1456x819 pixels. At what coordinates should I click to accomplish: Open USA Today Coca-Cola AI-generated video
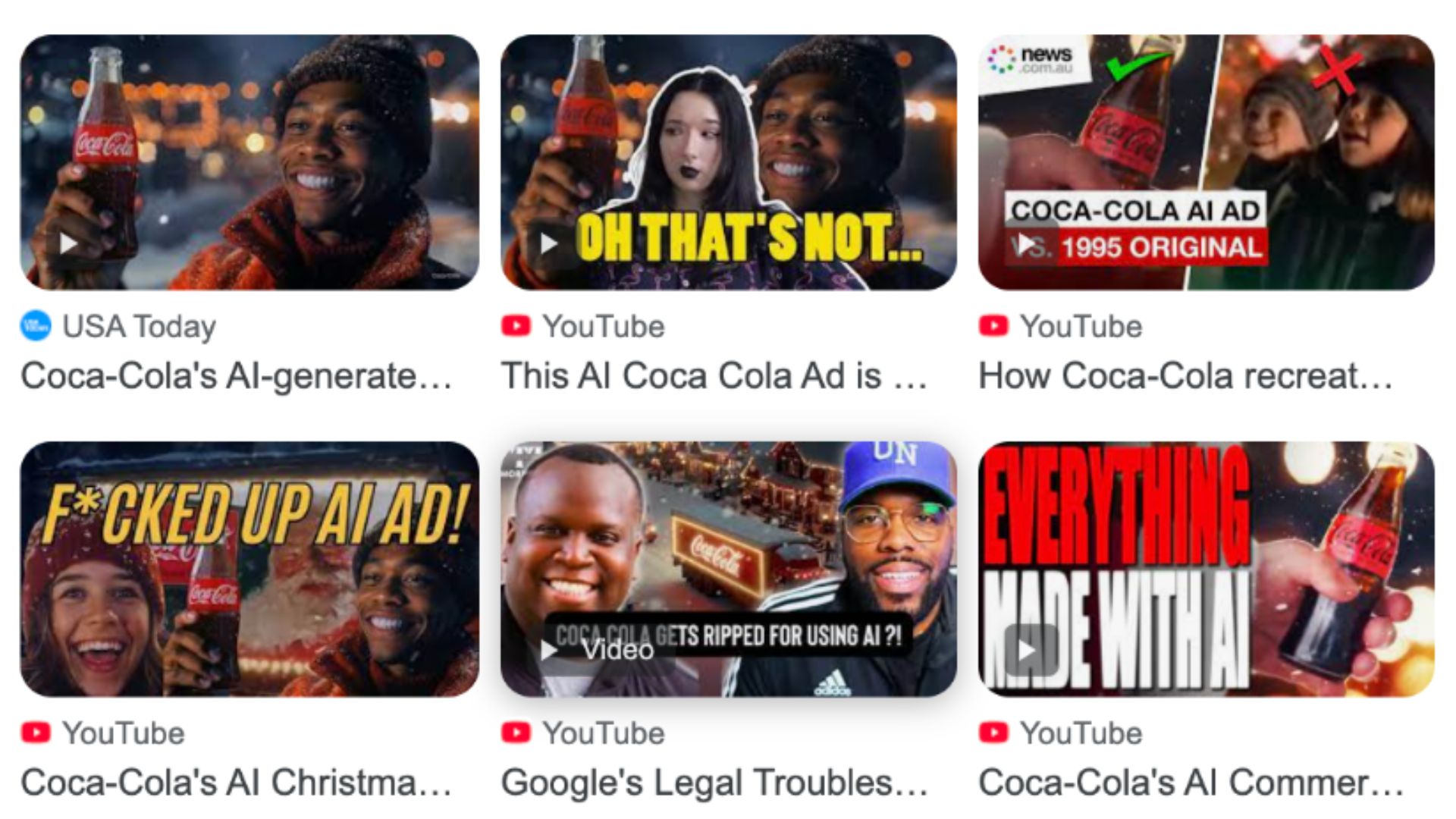249,162
